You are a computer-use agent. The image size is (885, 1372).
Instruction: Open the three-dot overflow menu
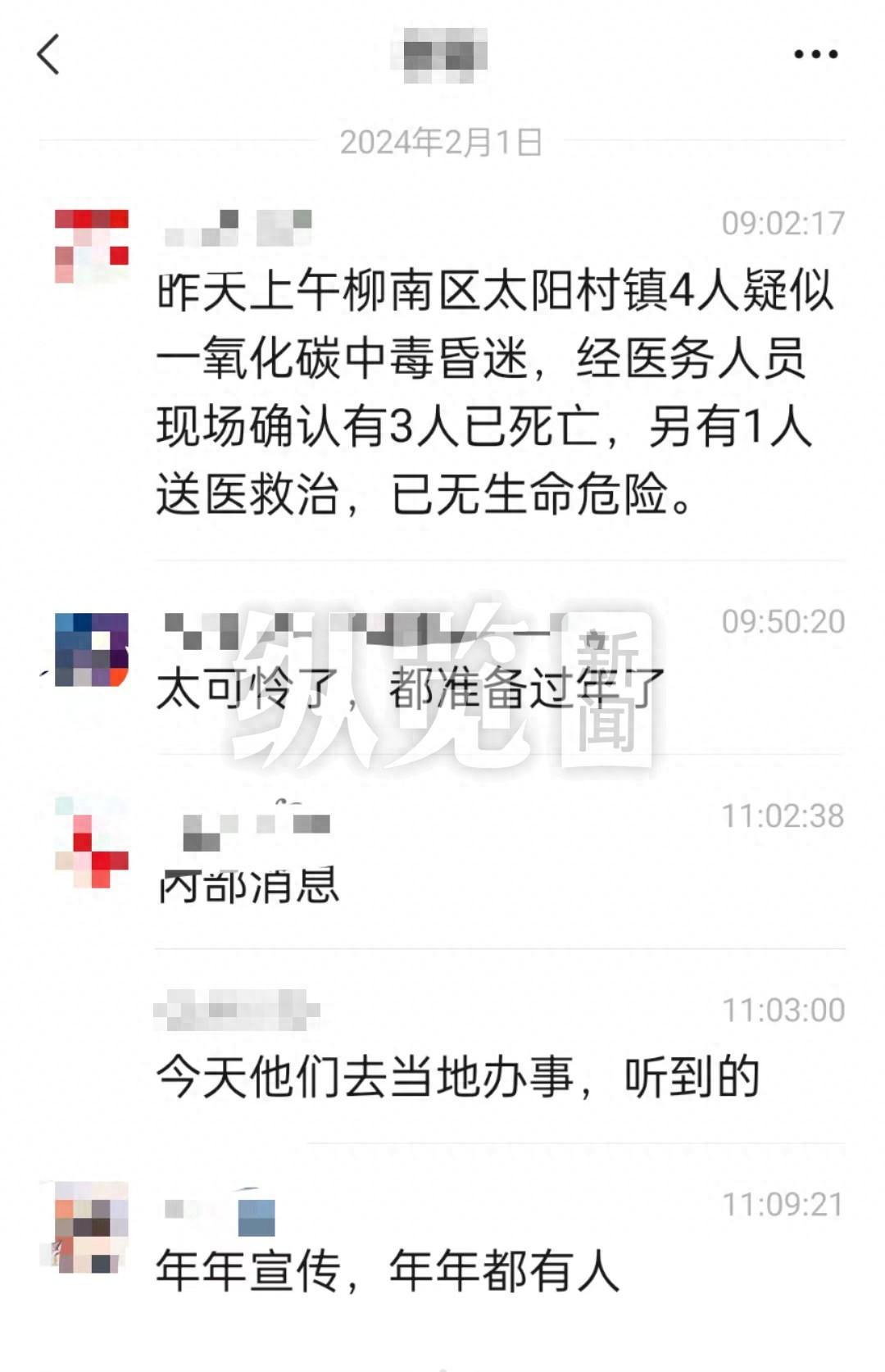click(815, 55)
